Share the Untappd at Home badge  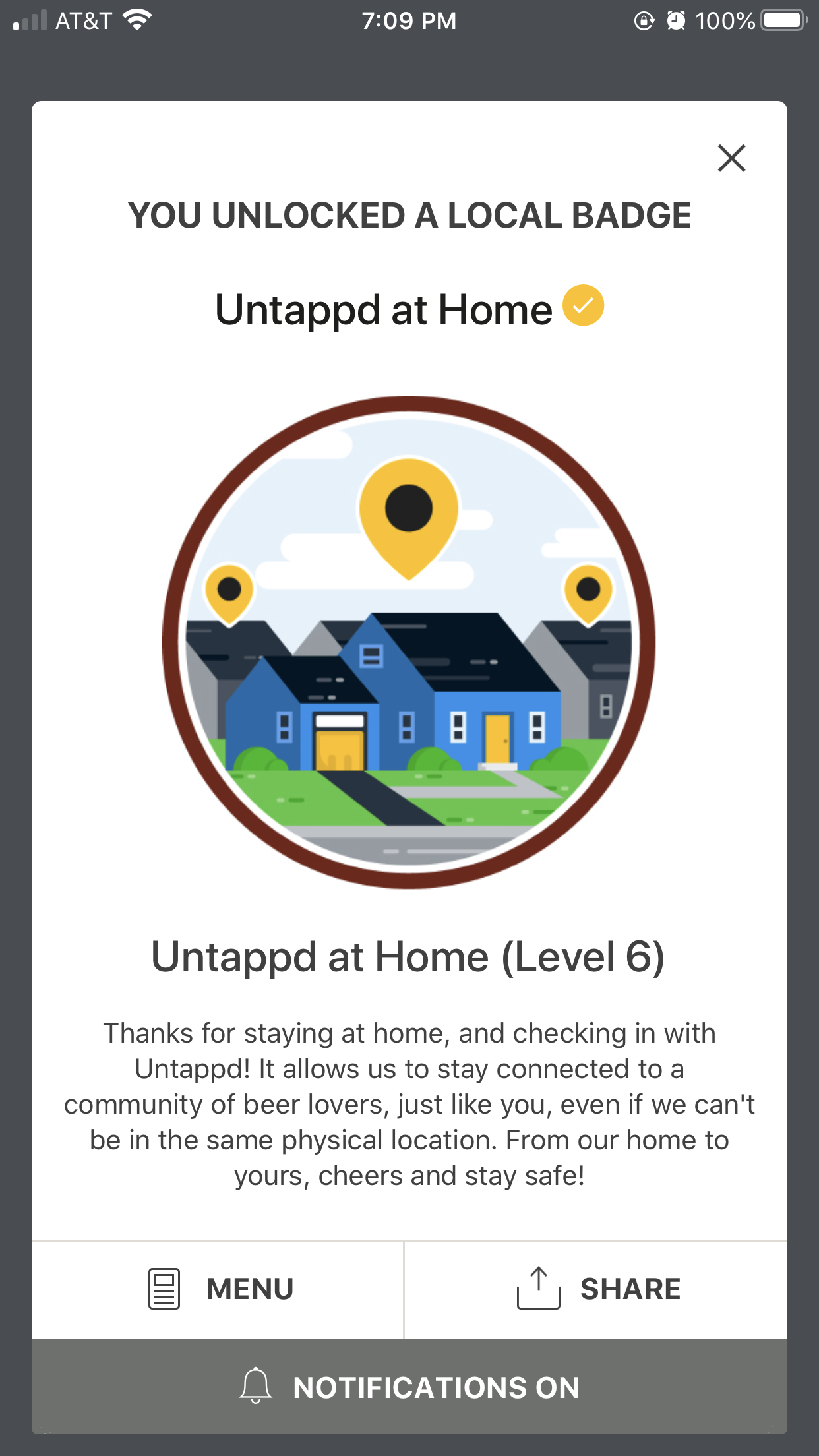[597, 1289]
